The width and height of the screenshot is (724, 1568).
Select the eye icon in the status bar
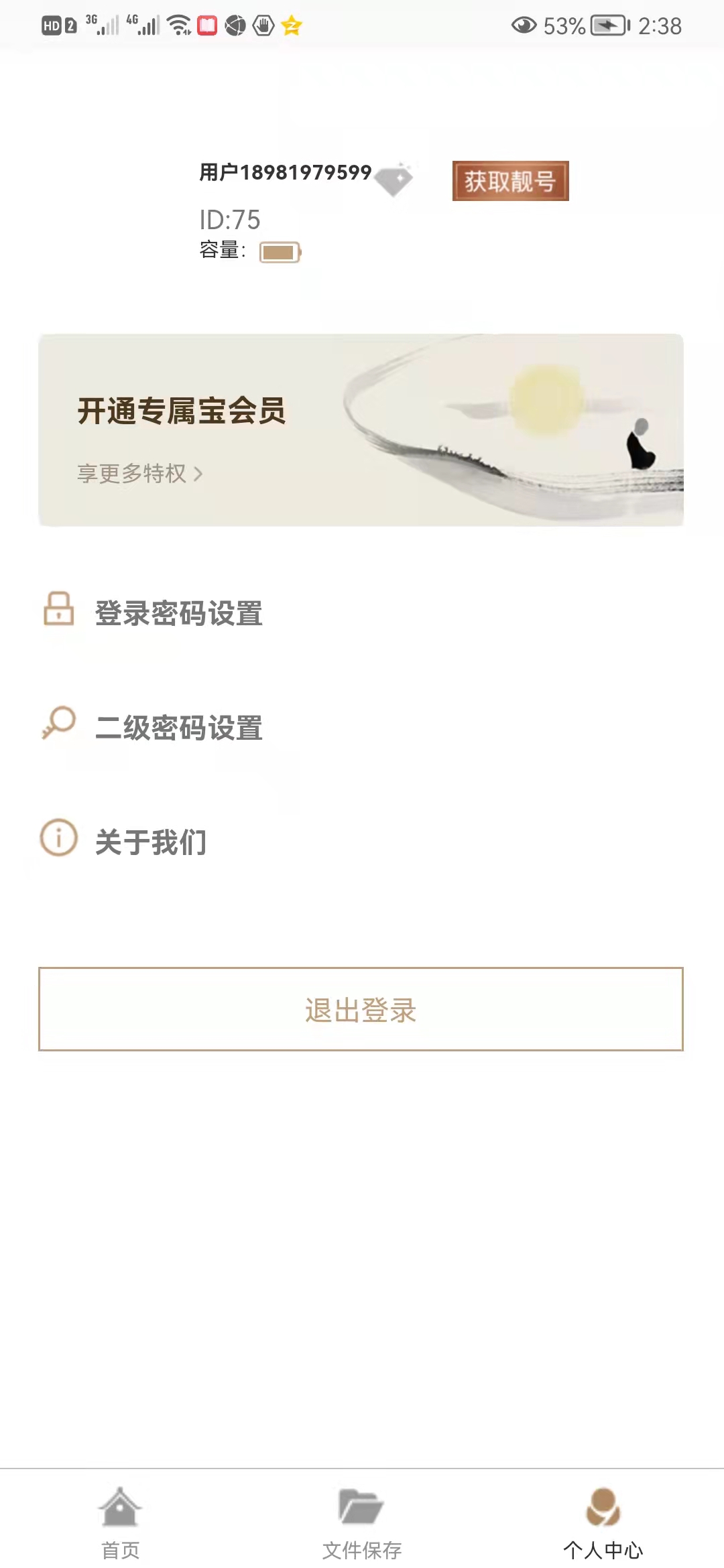(x=524, y=25)
